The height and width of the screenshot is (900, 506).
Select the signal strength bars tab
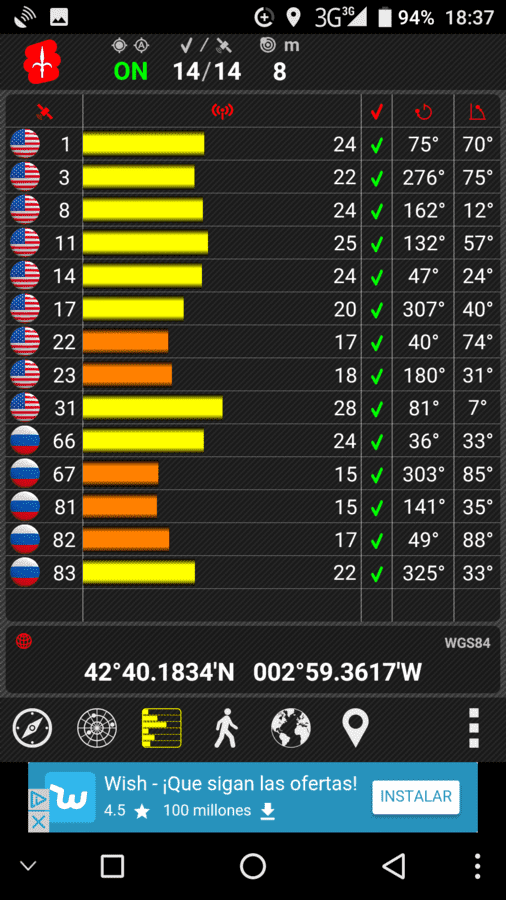(162, 728)
